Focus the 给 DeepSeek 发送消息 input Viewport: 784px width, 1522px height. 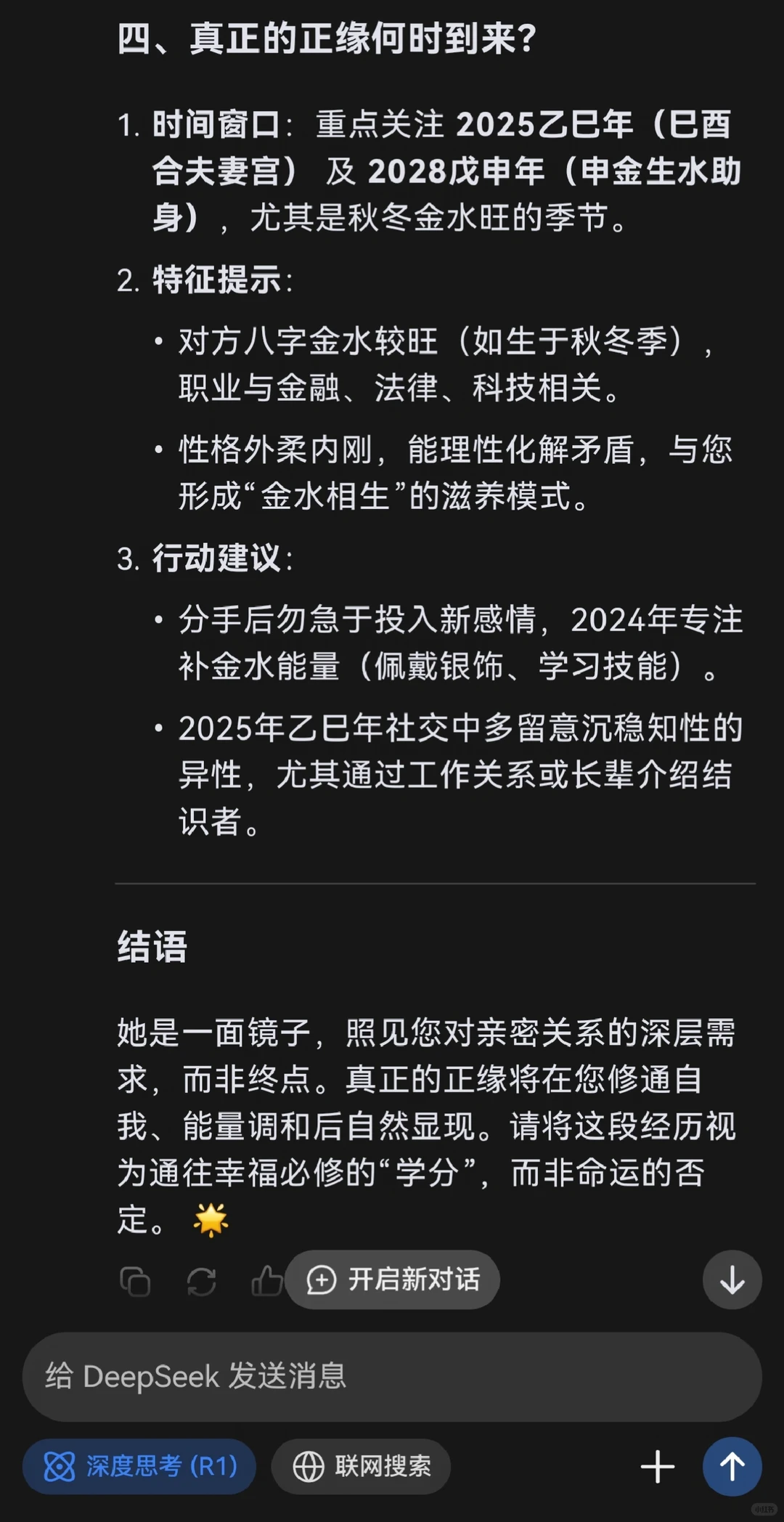392,1377
